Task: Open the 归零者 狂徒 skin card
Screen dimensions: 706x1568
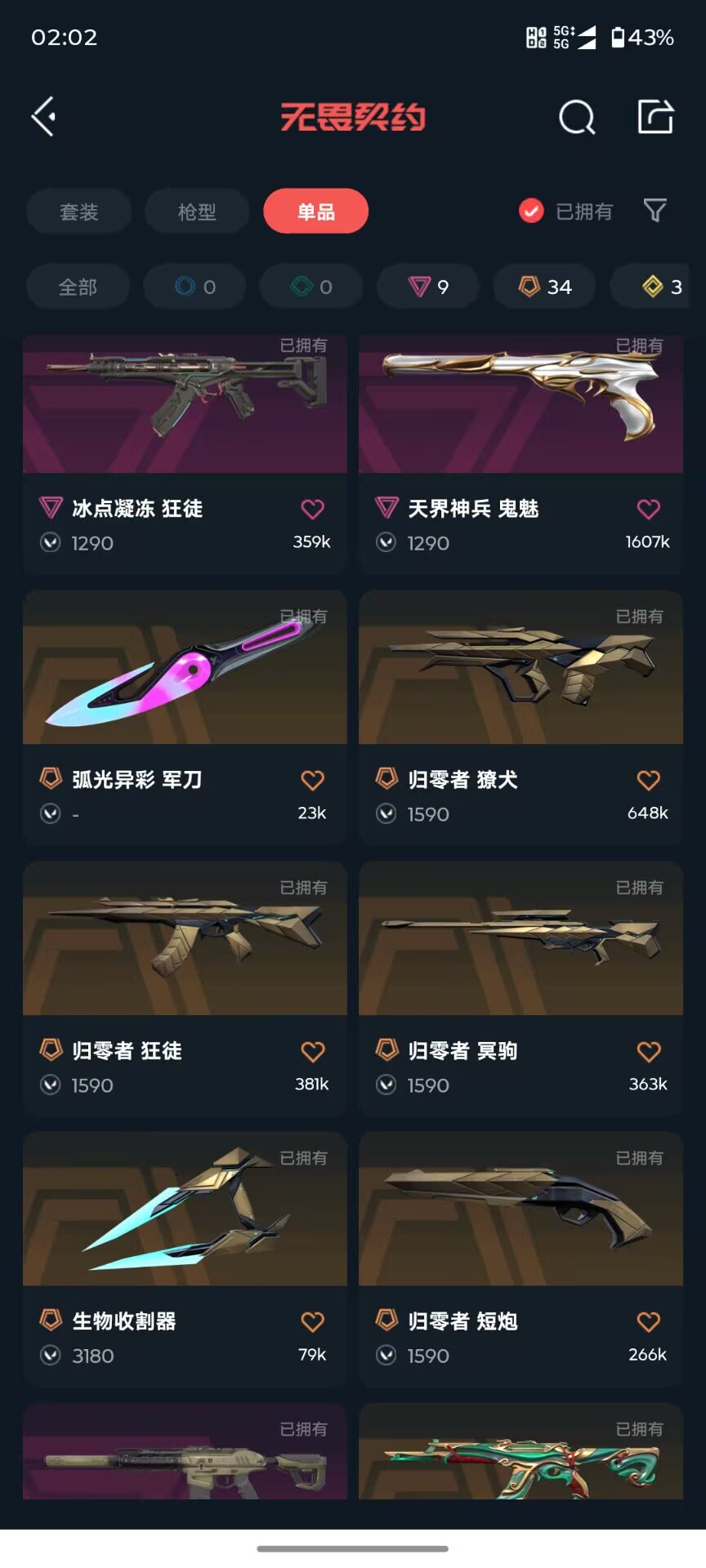Action: [185, 988]
